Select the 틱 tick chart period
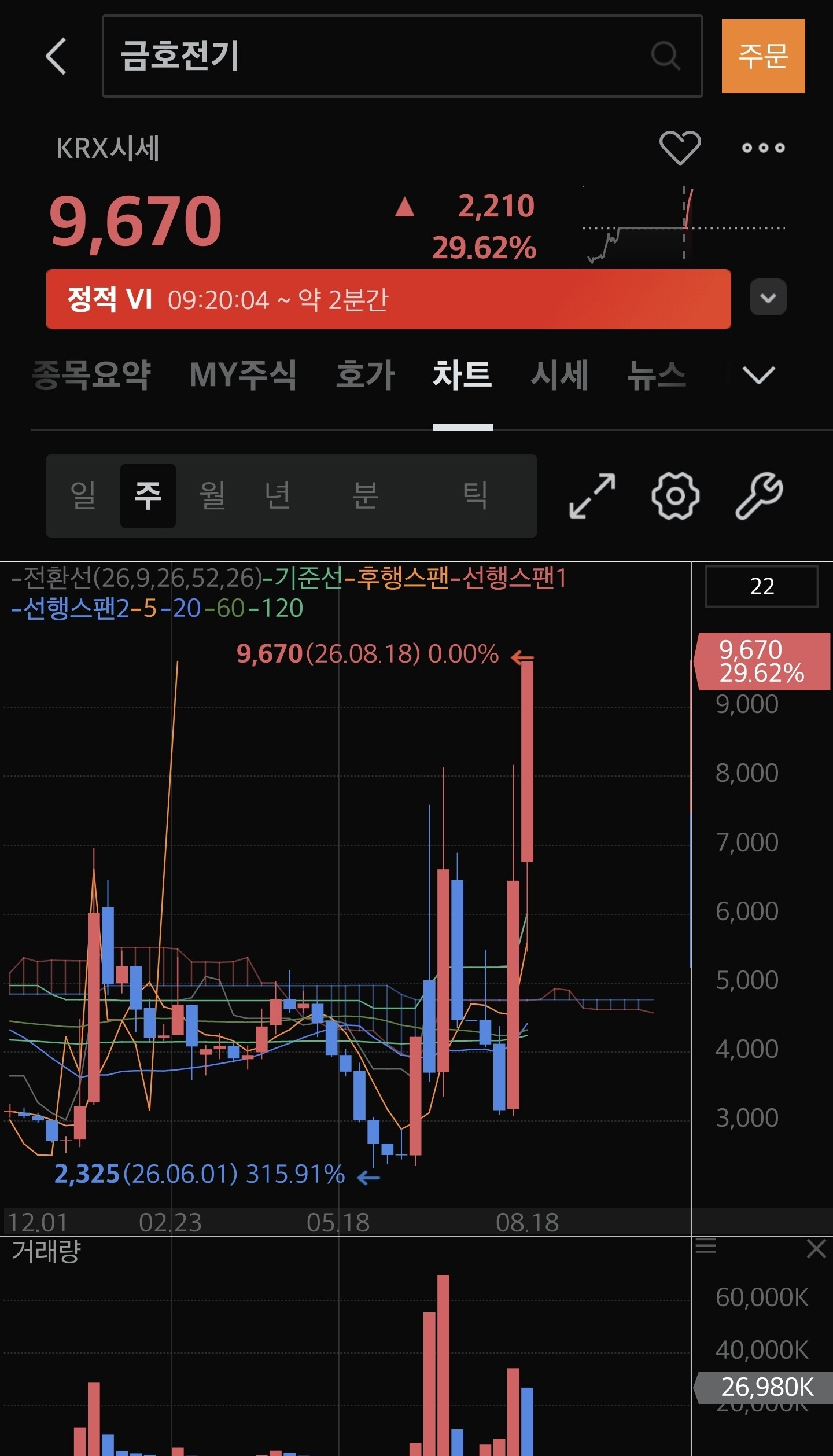 (x=475, y=495)
